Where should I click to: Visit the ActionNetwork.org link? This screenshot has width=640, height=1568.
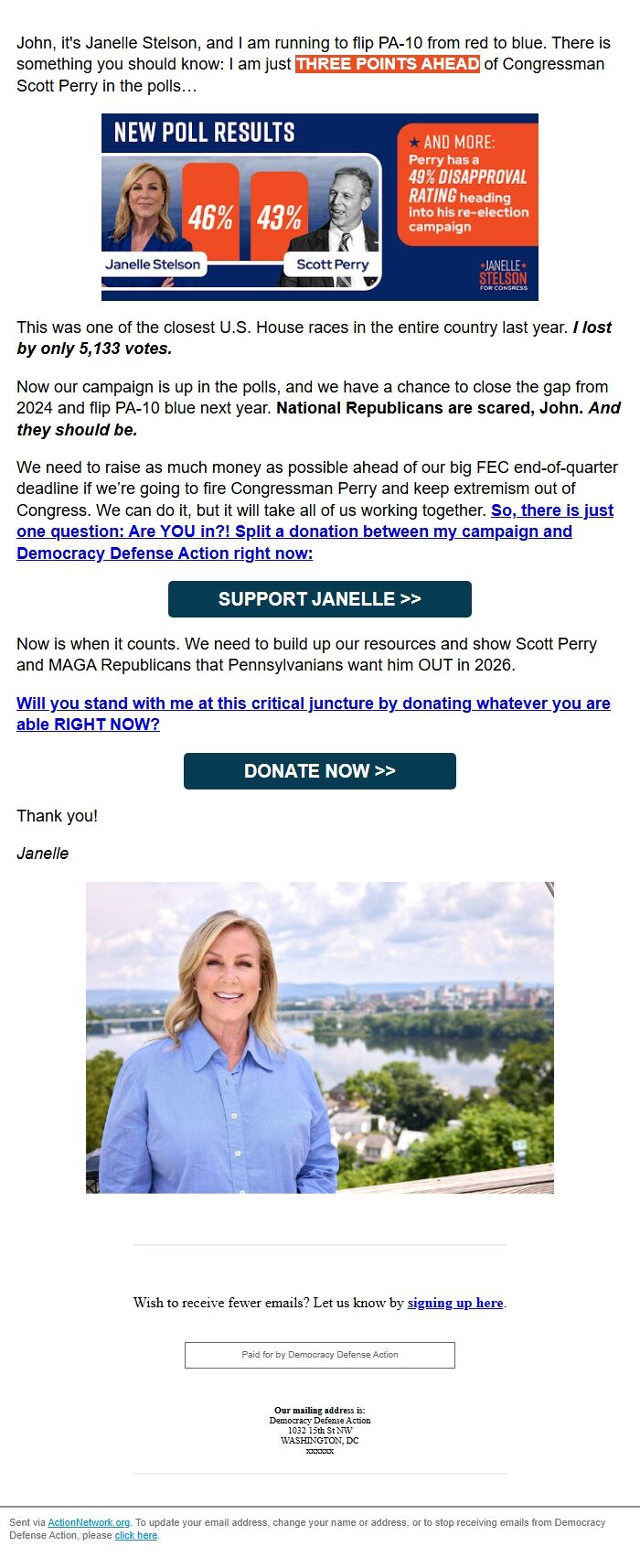pyautogui.click(x=89, y=1522)
